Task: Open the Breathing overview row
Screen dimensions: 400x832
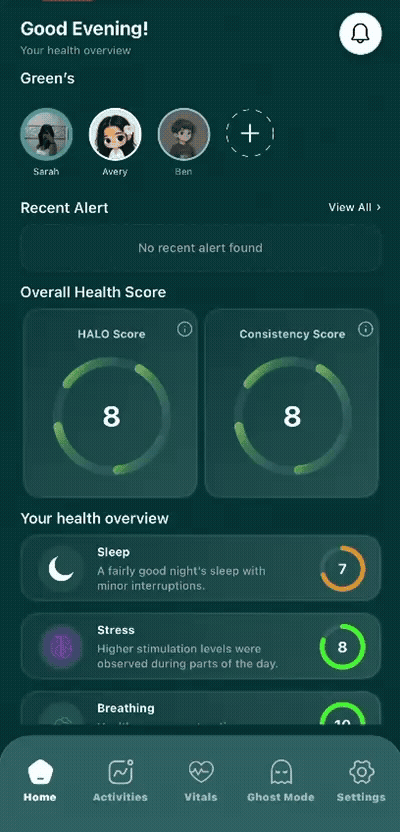Action: 201,708
